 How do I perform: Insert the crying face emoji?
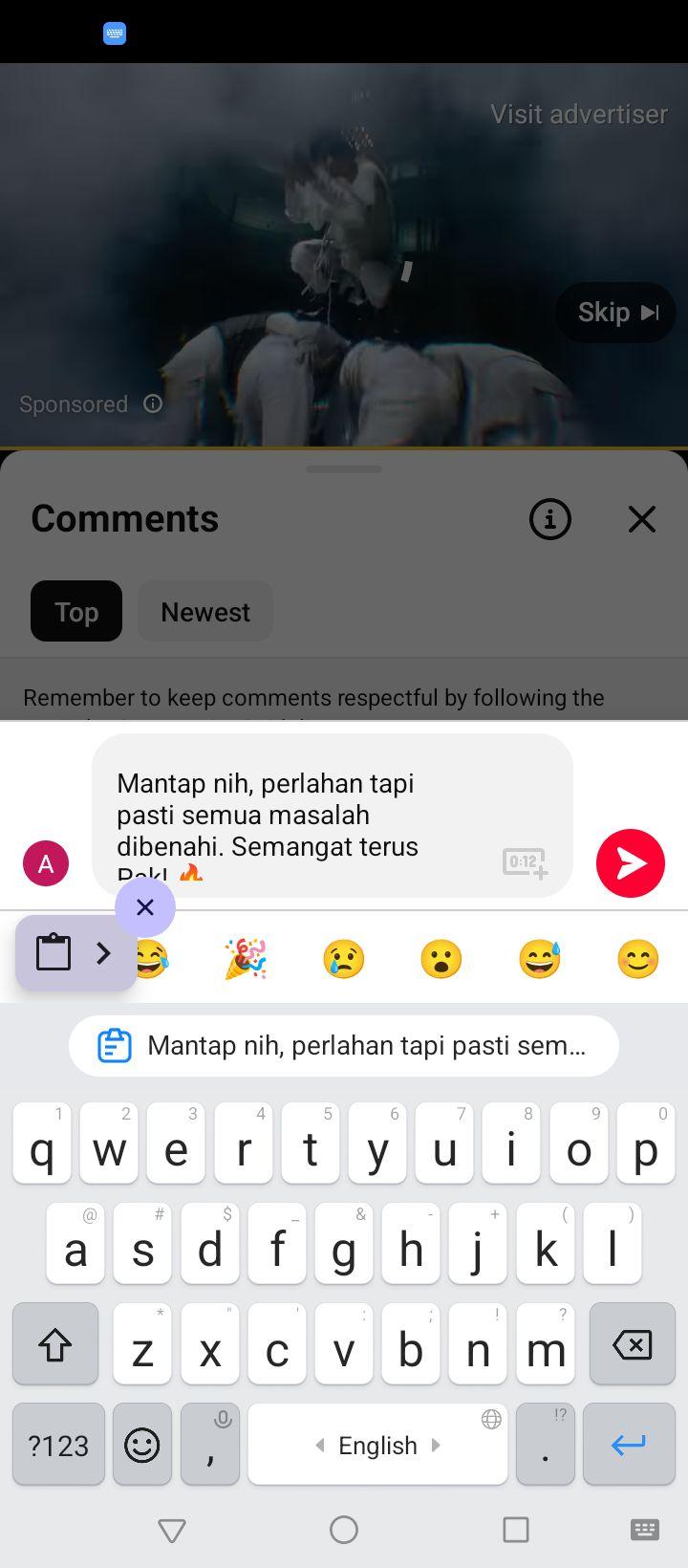(344, 959)
